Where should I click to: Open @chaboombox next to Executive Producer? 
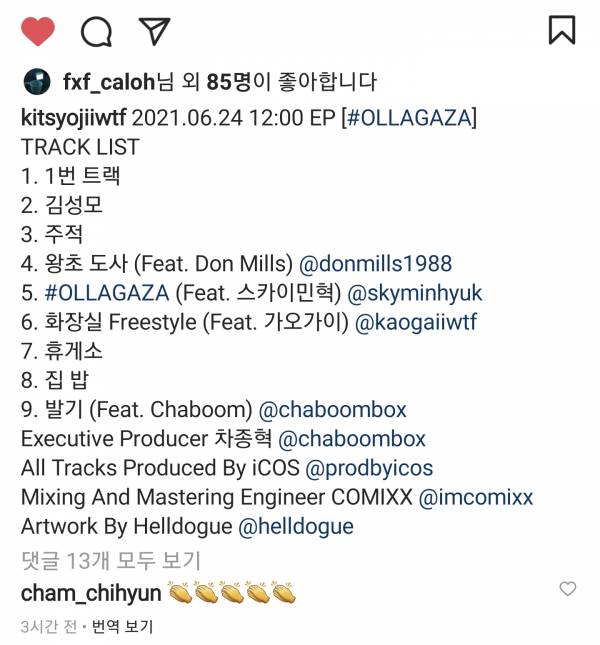tap(351, 439)
